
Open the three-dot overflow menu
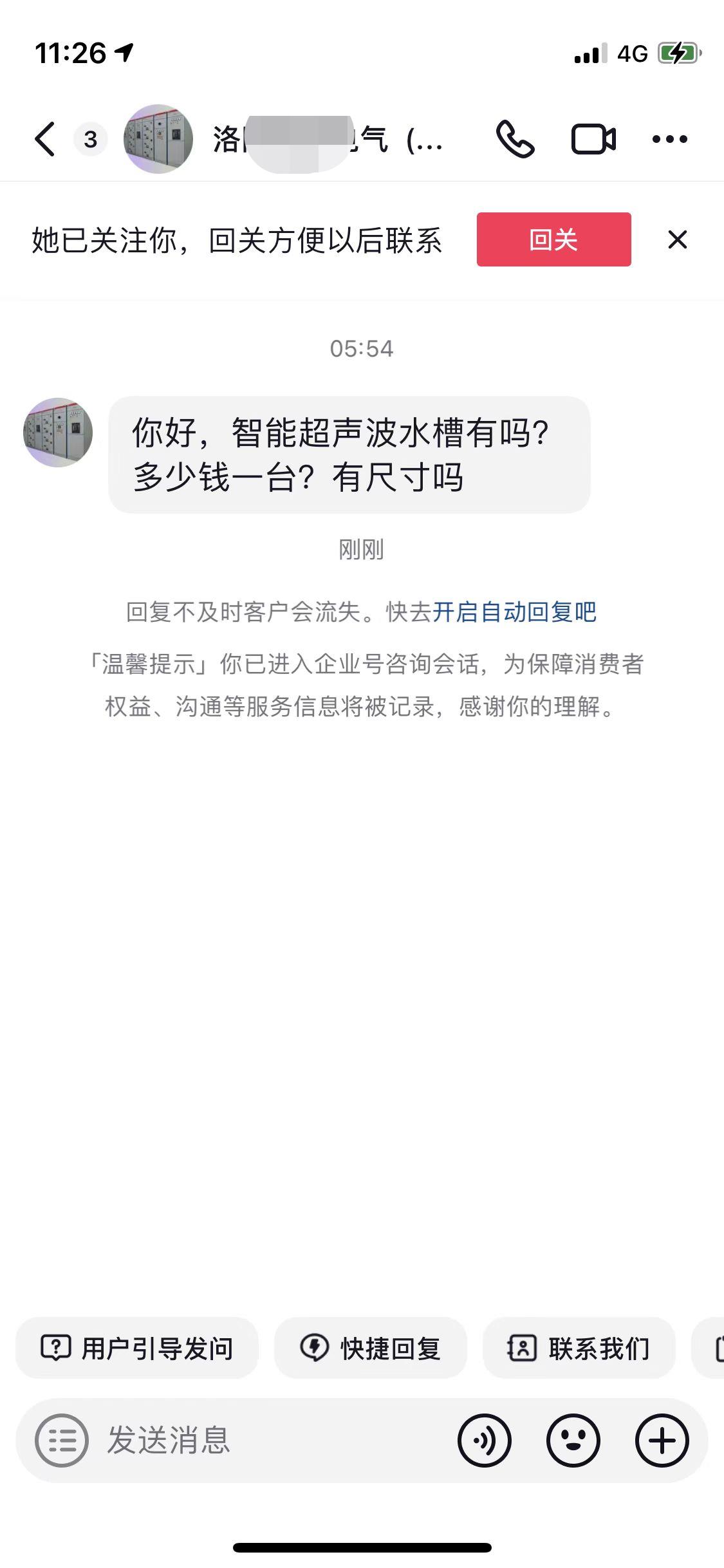(x=669, y=139)
